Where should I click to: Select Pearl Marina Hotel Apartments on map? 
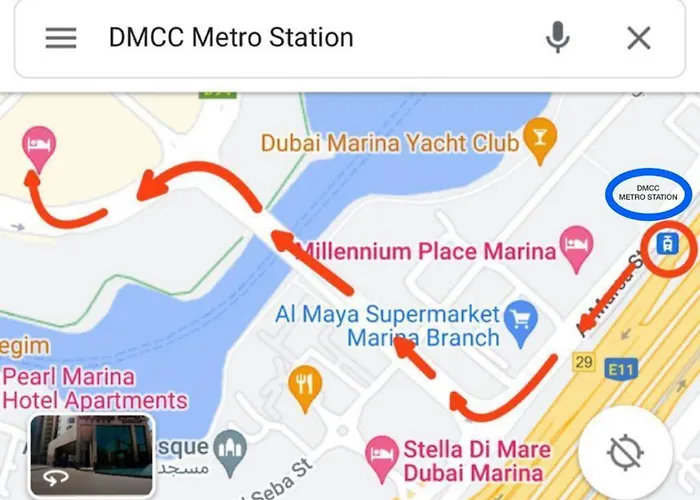95,389
